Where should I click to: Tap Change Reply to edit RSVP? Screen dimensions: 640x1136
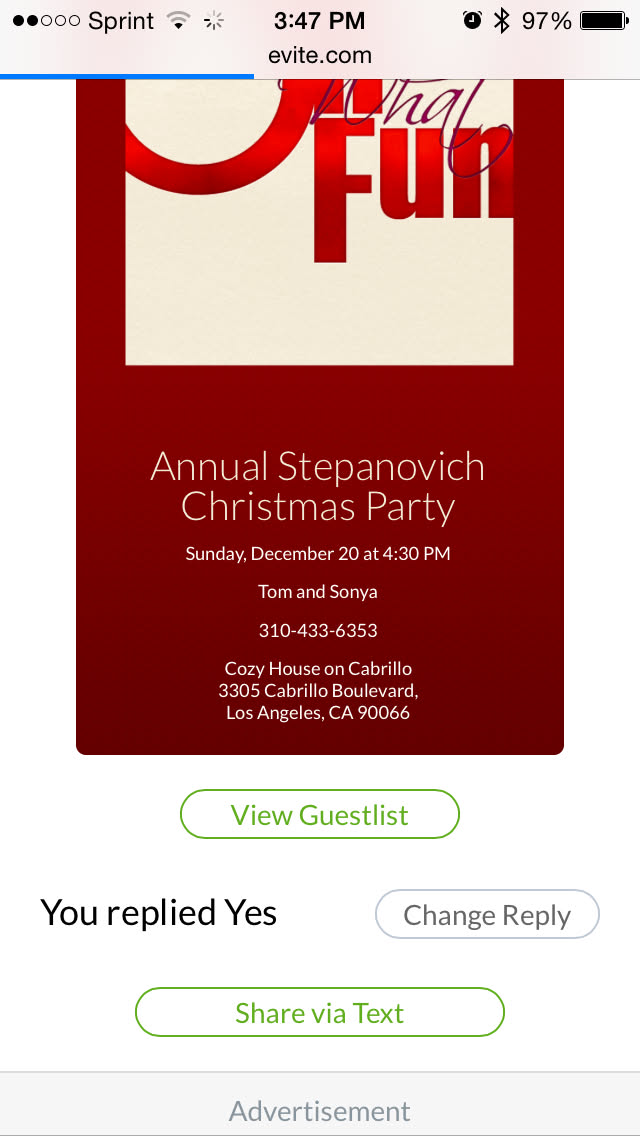coord(487,915)
